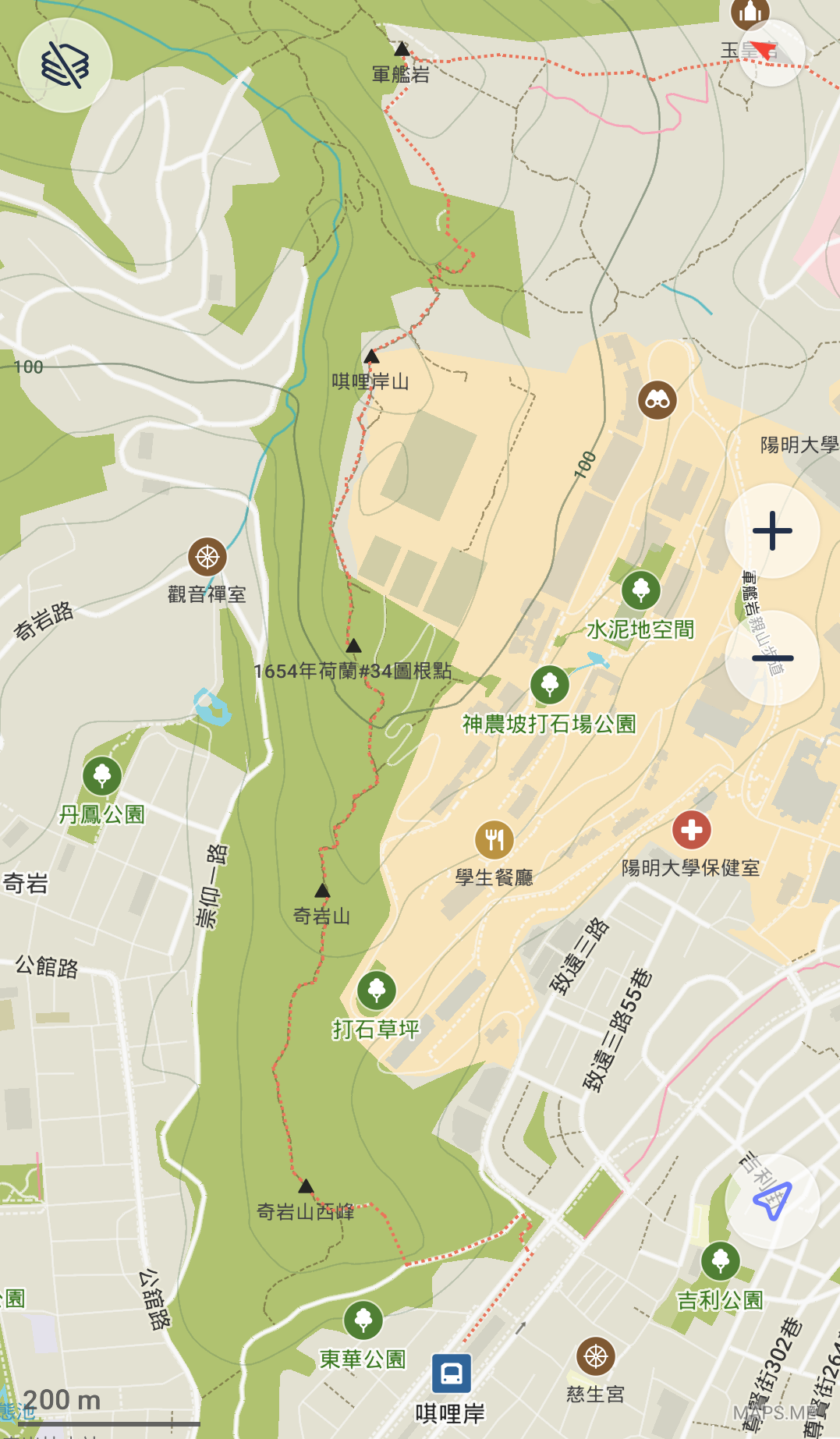Image resolution: width=840 pixels, height=1439 pixels.
Task: Select the 打石草坪 park marker
Action: point(377,991)
